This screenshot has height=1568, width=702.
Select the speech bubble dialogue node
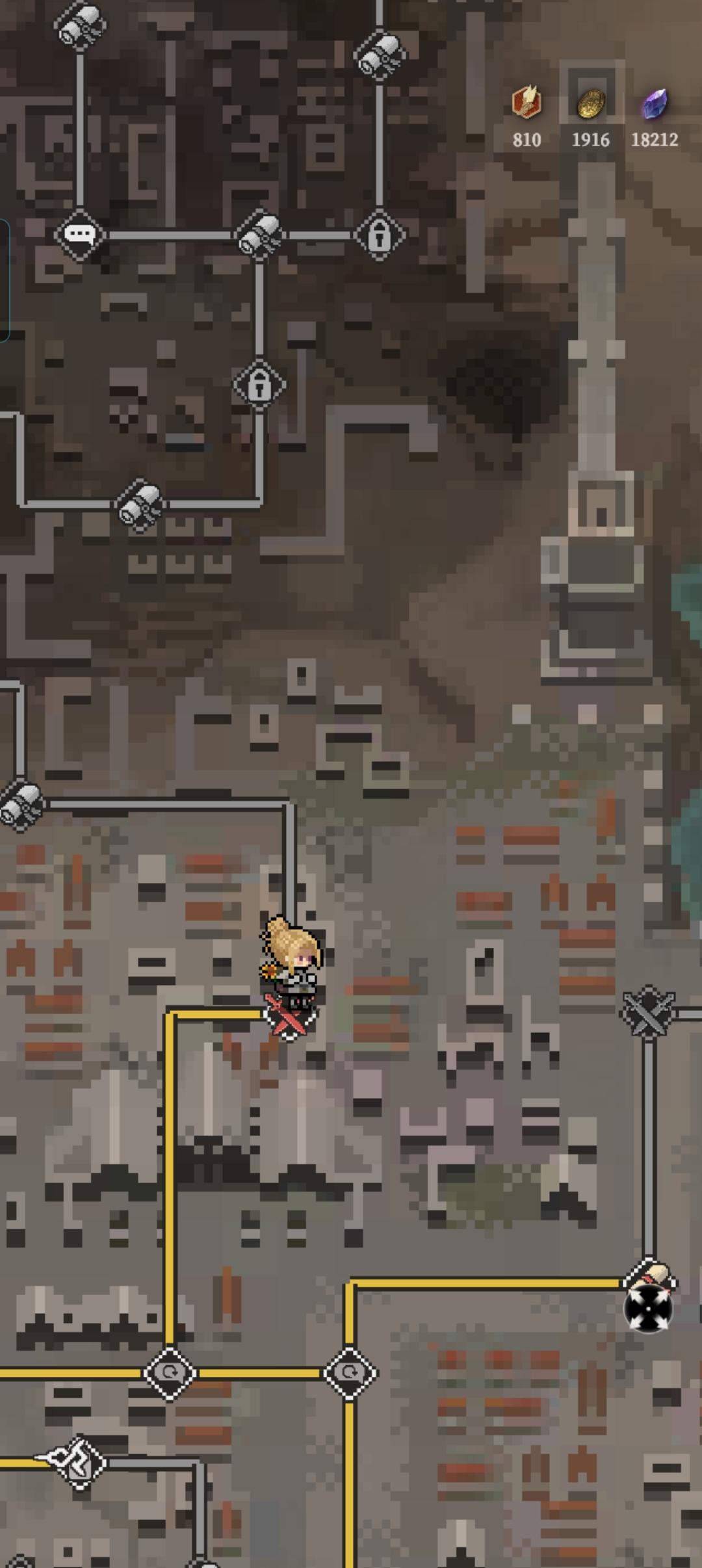(79, 234)
